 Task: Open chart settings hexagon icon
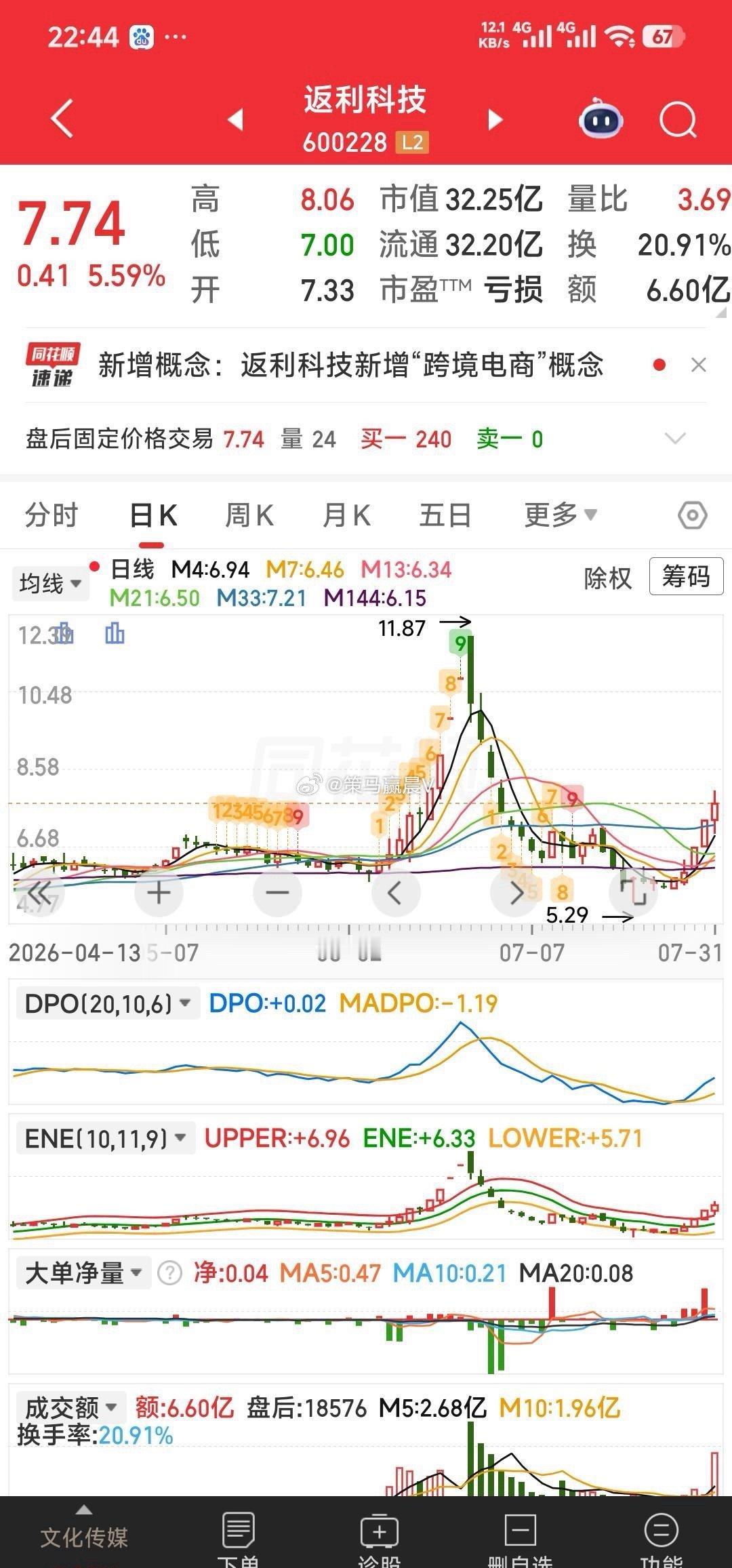click(692, 516)
